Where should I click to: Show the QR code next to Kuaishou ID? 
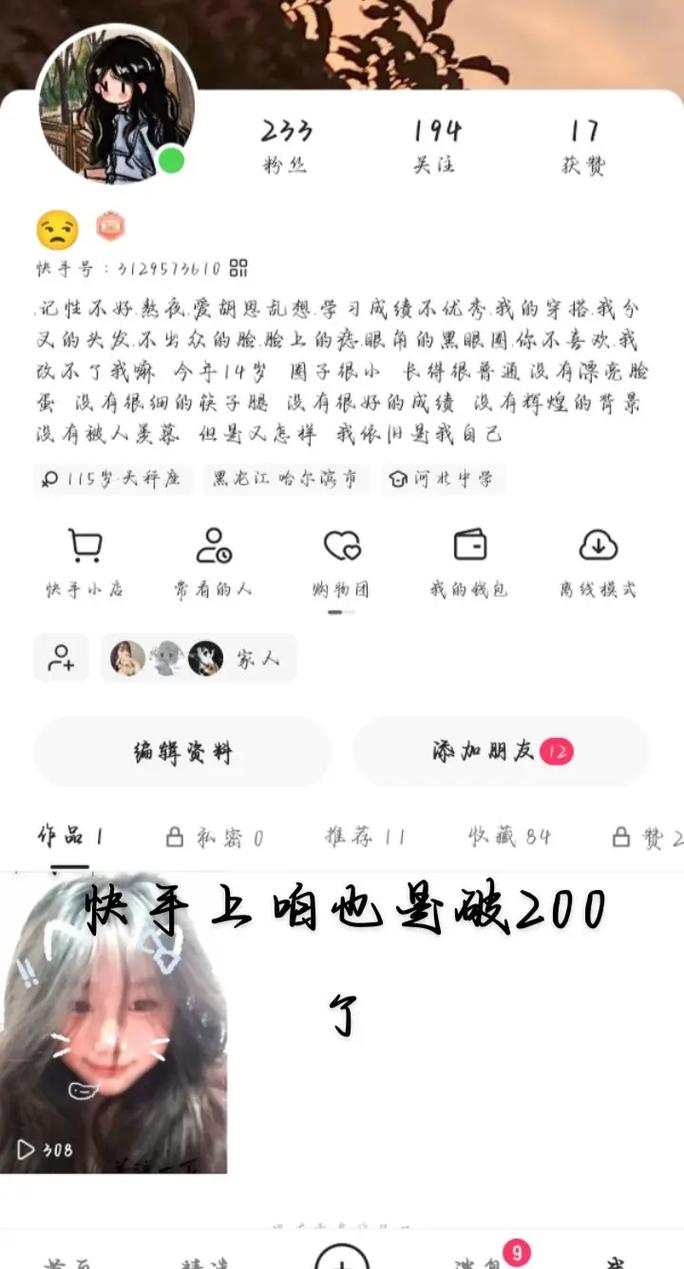238,268
